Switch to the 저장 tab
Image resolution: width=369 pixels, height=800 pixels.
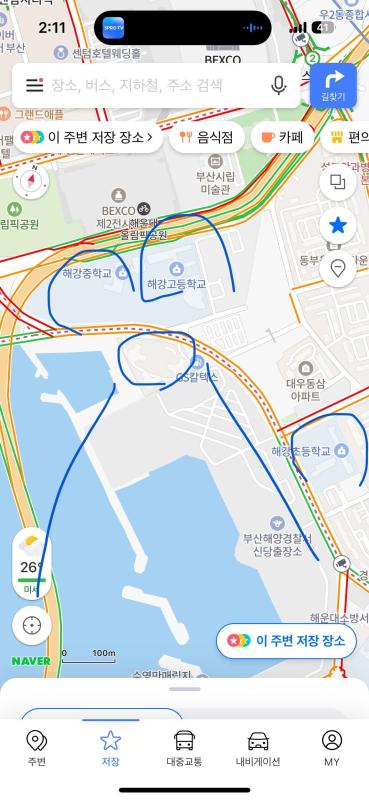click(x=110, y=748)
